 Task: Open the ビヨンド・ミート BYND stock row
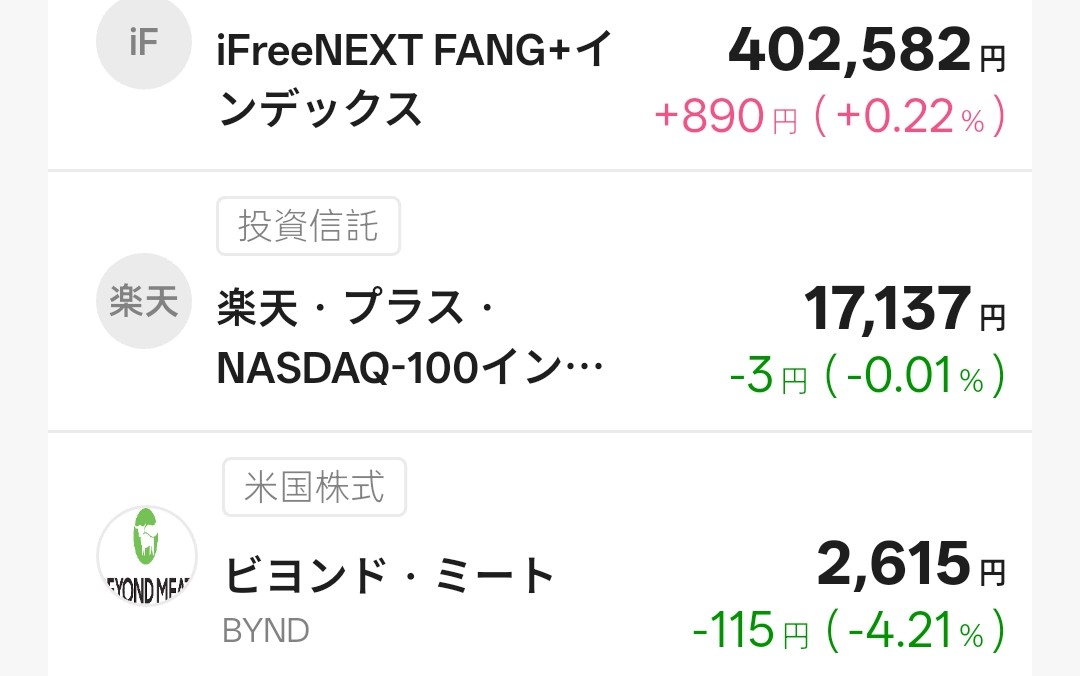point(539,555)
